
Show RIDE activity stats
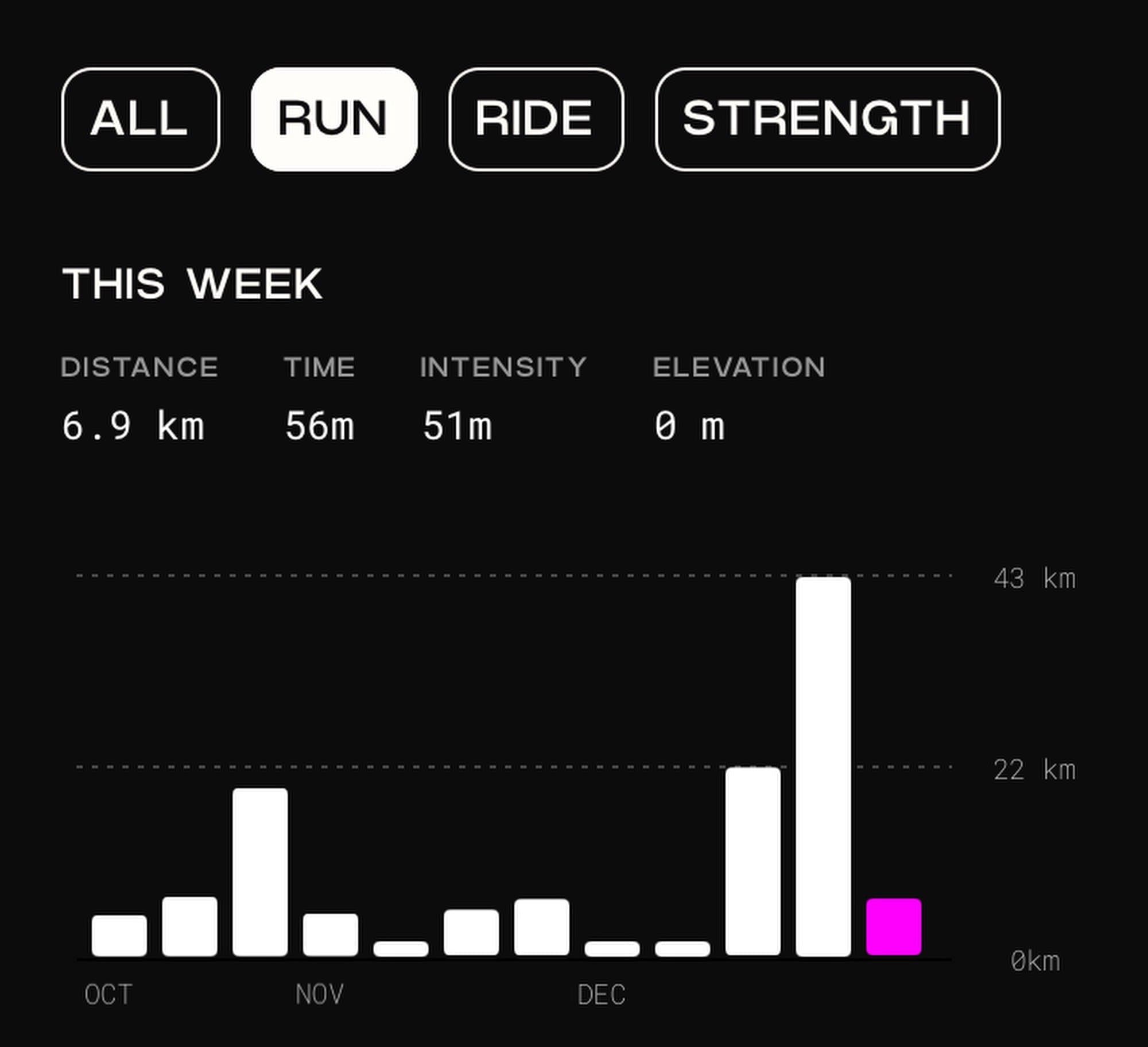[x=536, y=119]
